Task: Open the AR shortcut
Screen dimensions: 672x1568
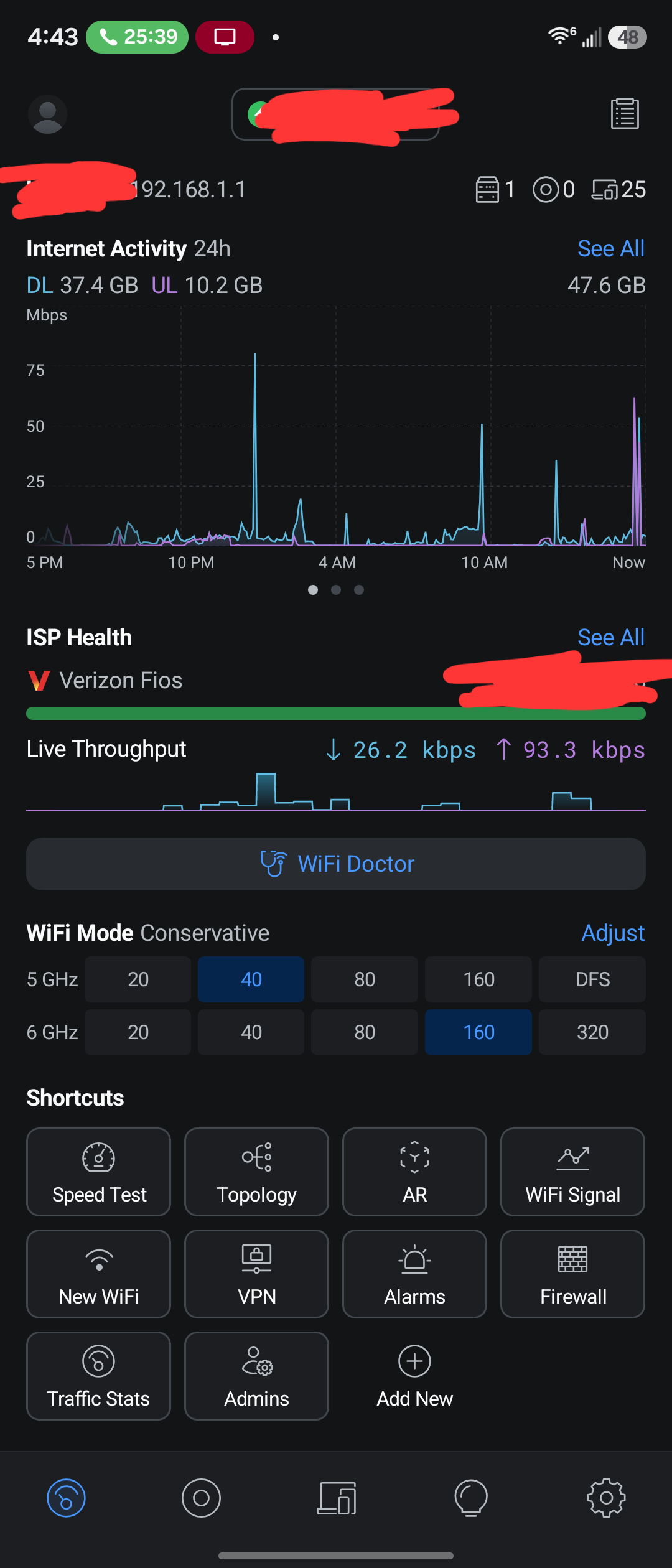Action: [415, 1172]
